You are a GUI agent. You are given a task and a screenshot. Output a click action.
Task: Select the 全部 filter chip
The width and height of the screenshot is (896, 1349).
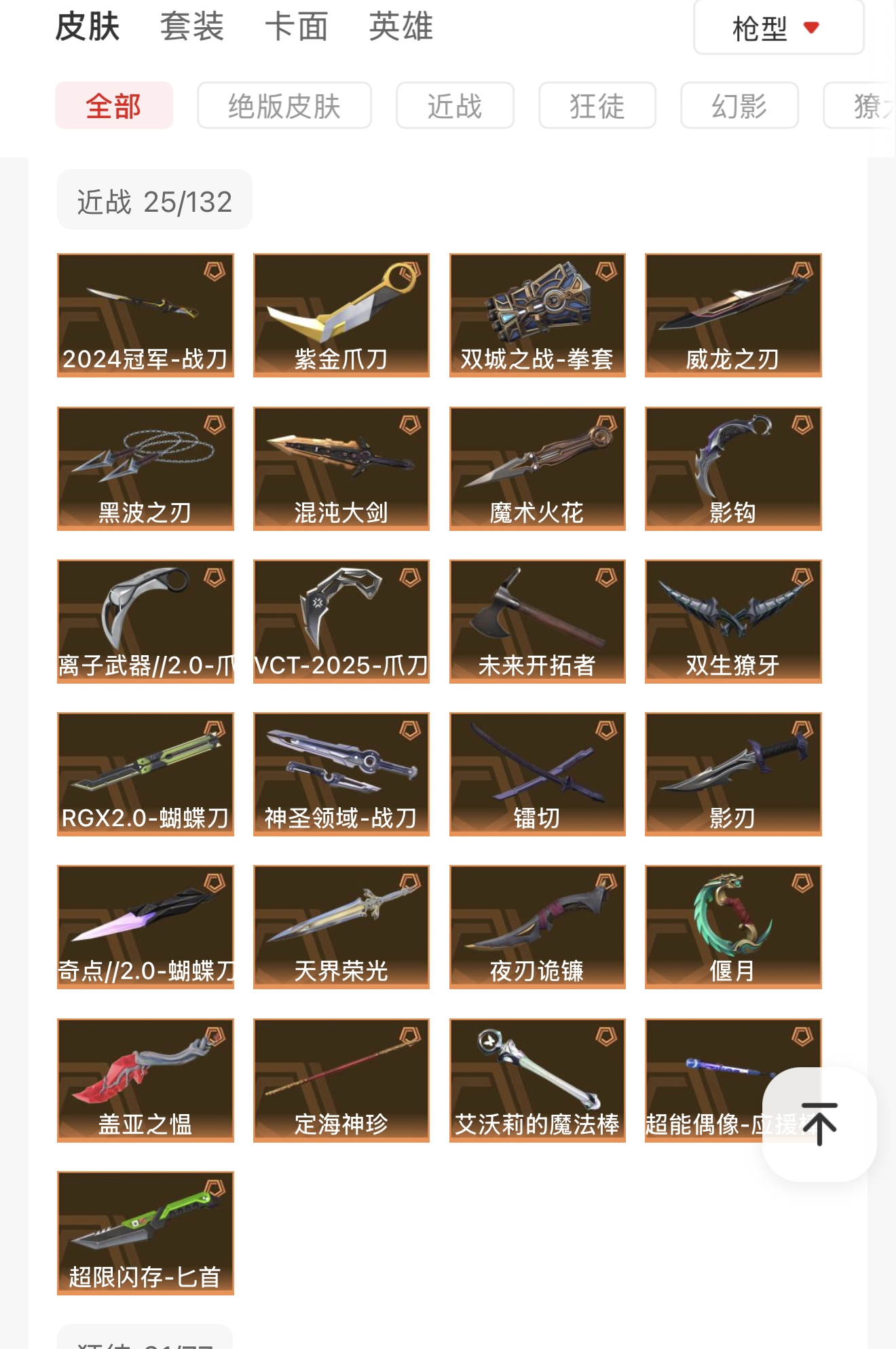114,106
